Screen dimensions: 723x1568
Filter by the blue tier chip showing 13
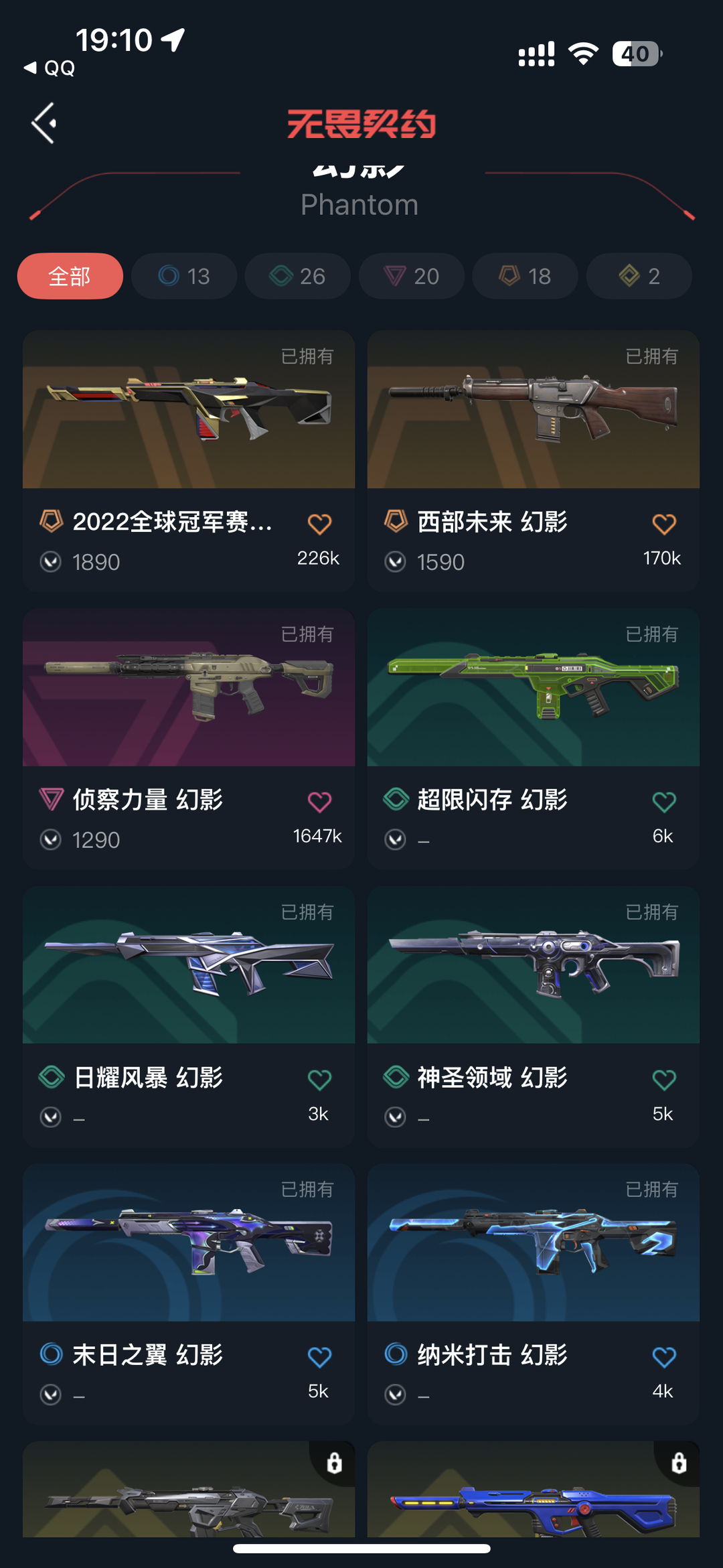coord(184,276)
